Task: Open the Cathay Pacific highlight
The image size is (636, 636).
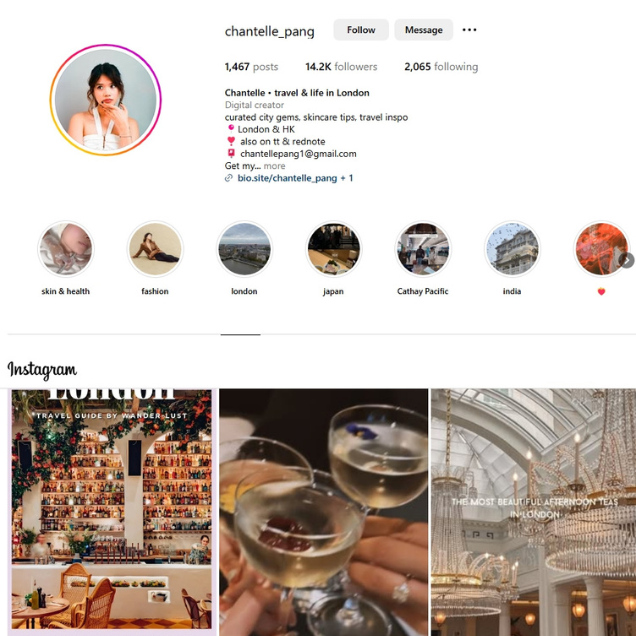Action: tap(422, 250)
